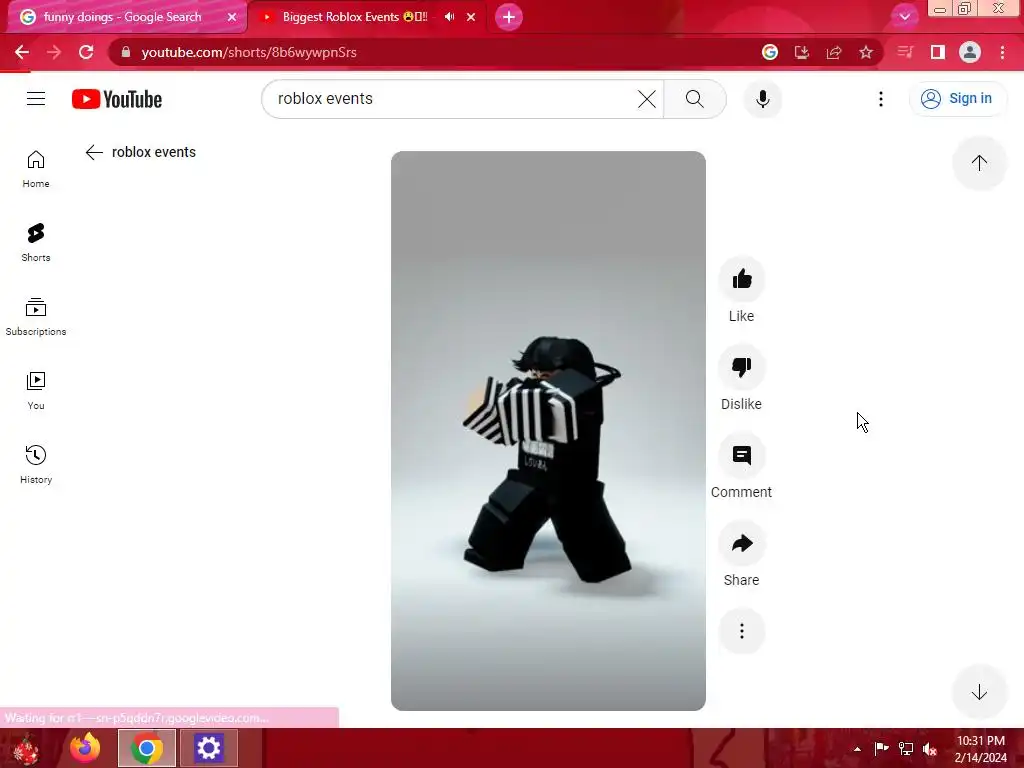Go to the YouTube homepage via logo

pyautogui.click(x=117, y=99)
